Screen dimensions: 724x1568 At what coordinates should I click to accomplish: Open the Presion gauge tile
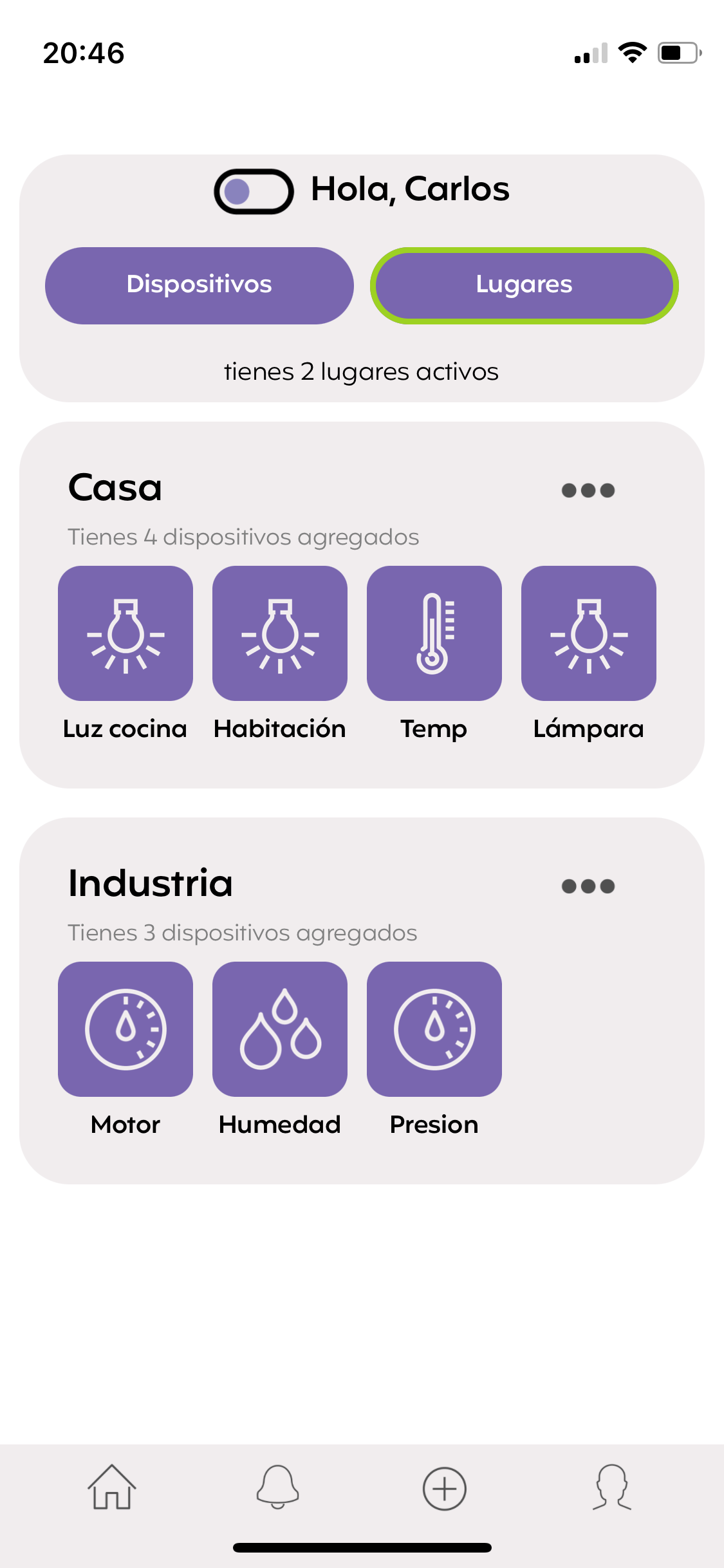(434, 1029)
